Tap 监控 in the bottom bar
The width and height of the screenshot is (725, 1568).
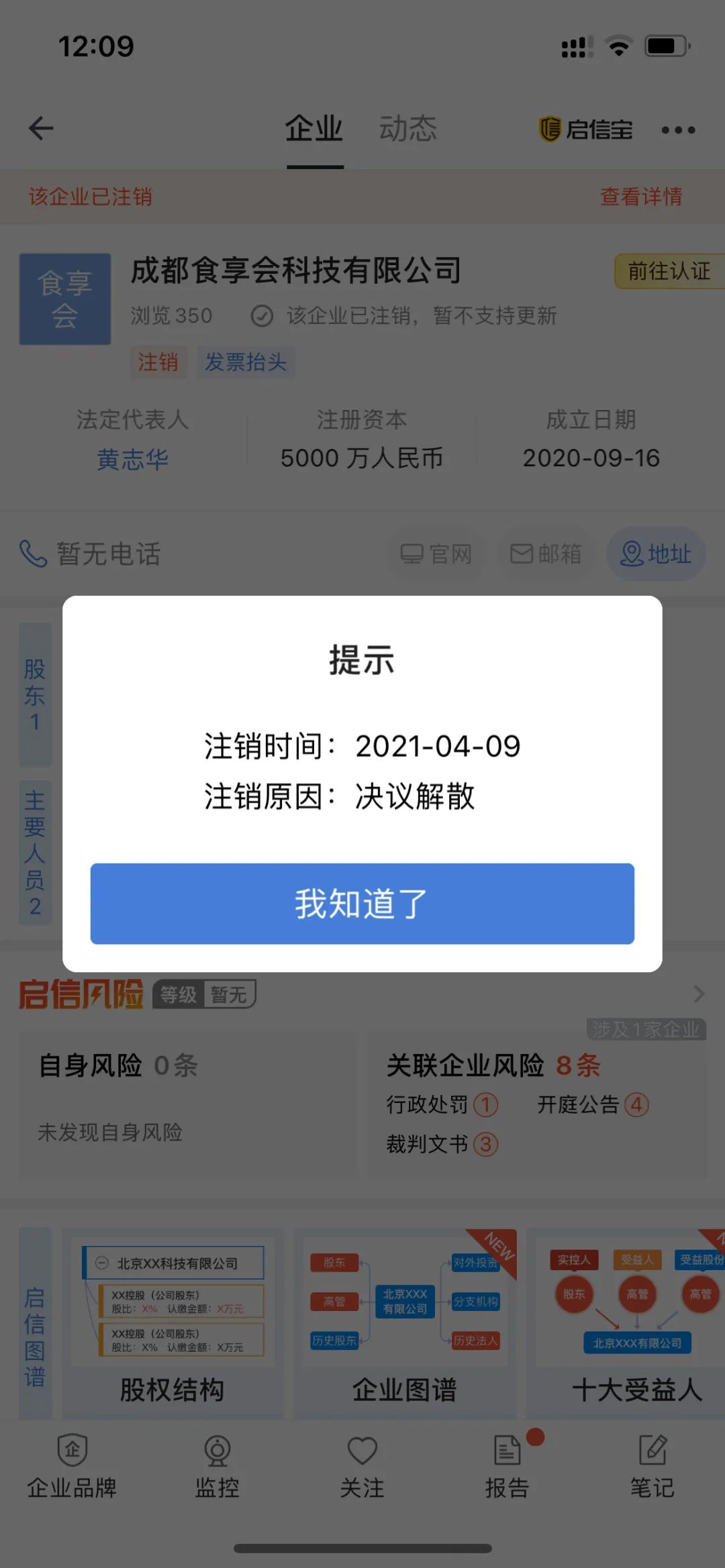[217, 1467]
